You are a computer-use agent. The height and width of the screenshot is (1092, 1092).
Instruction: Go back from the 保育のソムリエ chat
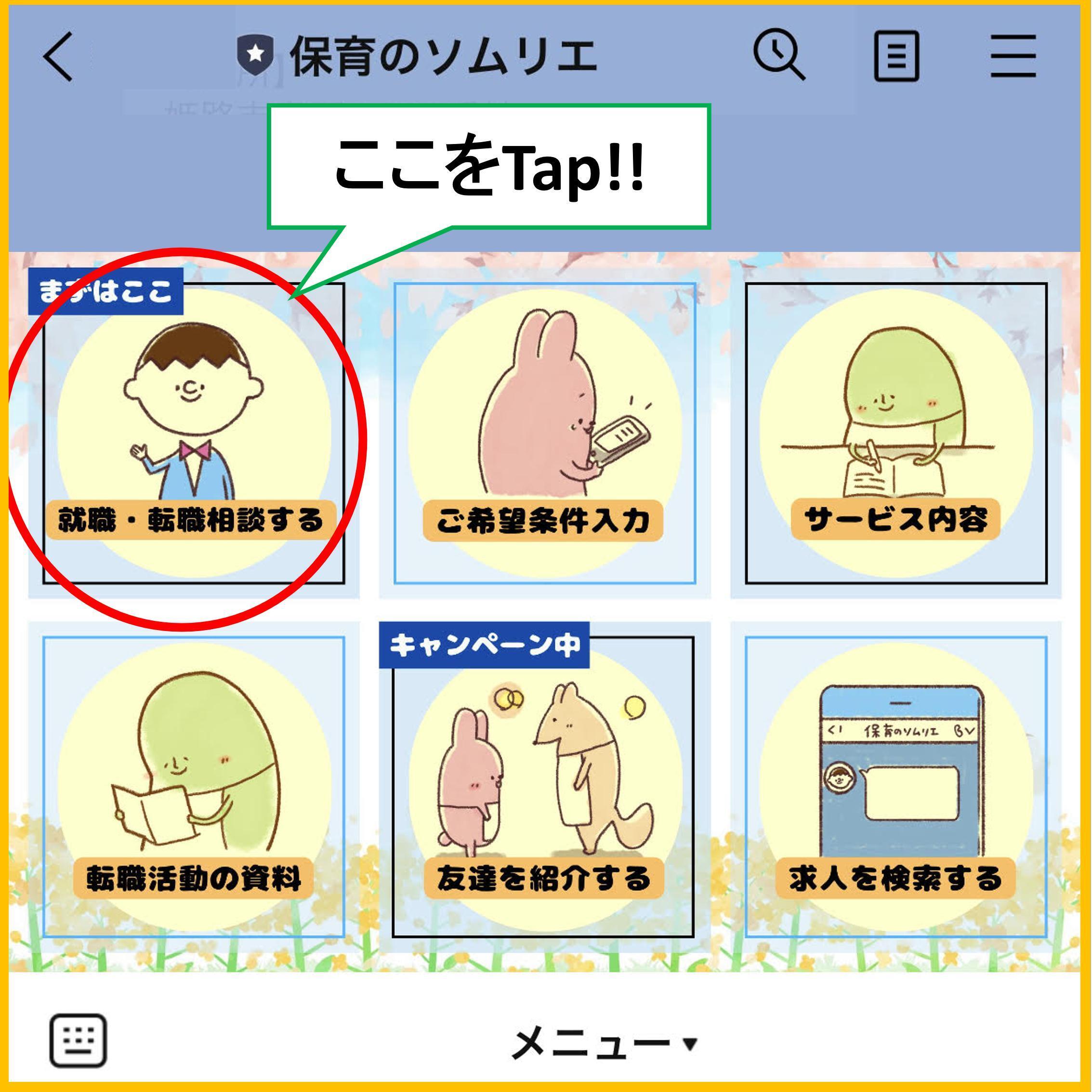click(58, 56)
